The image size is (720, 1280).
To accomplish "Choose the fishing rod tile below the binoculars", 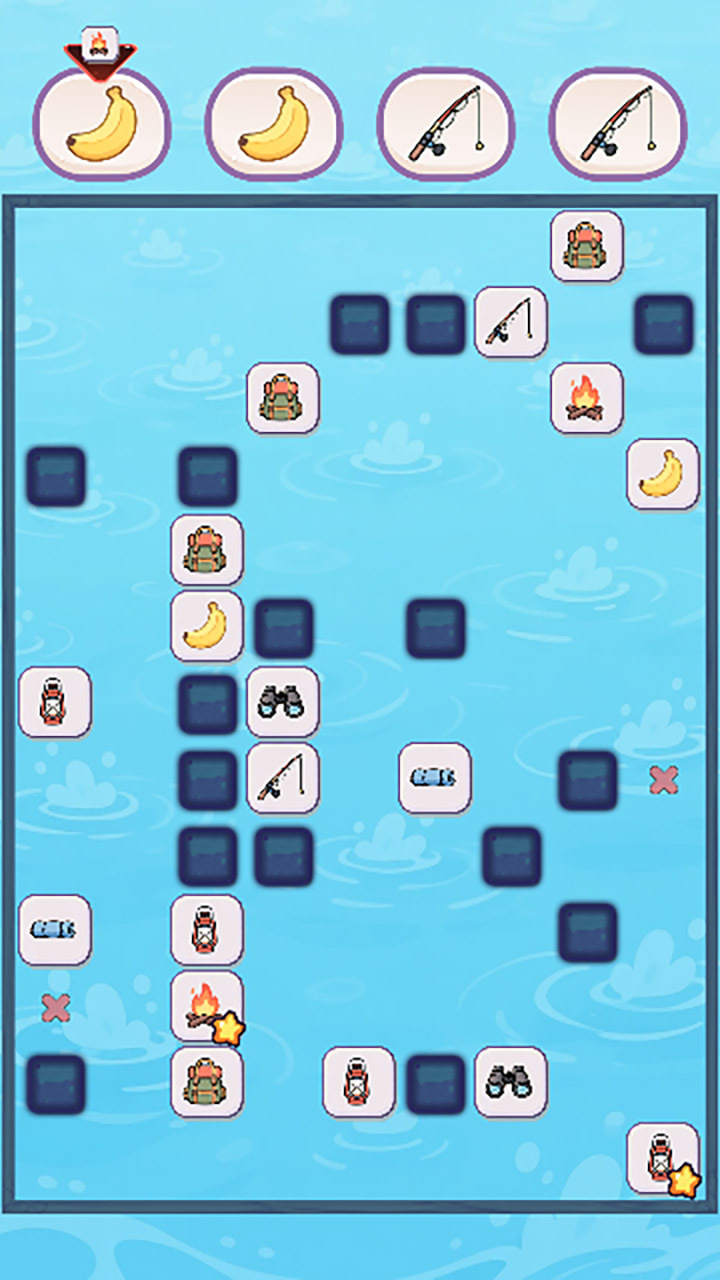I will [x=282, y=778].
